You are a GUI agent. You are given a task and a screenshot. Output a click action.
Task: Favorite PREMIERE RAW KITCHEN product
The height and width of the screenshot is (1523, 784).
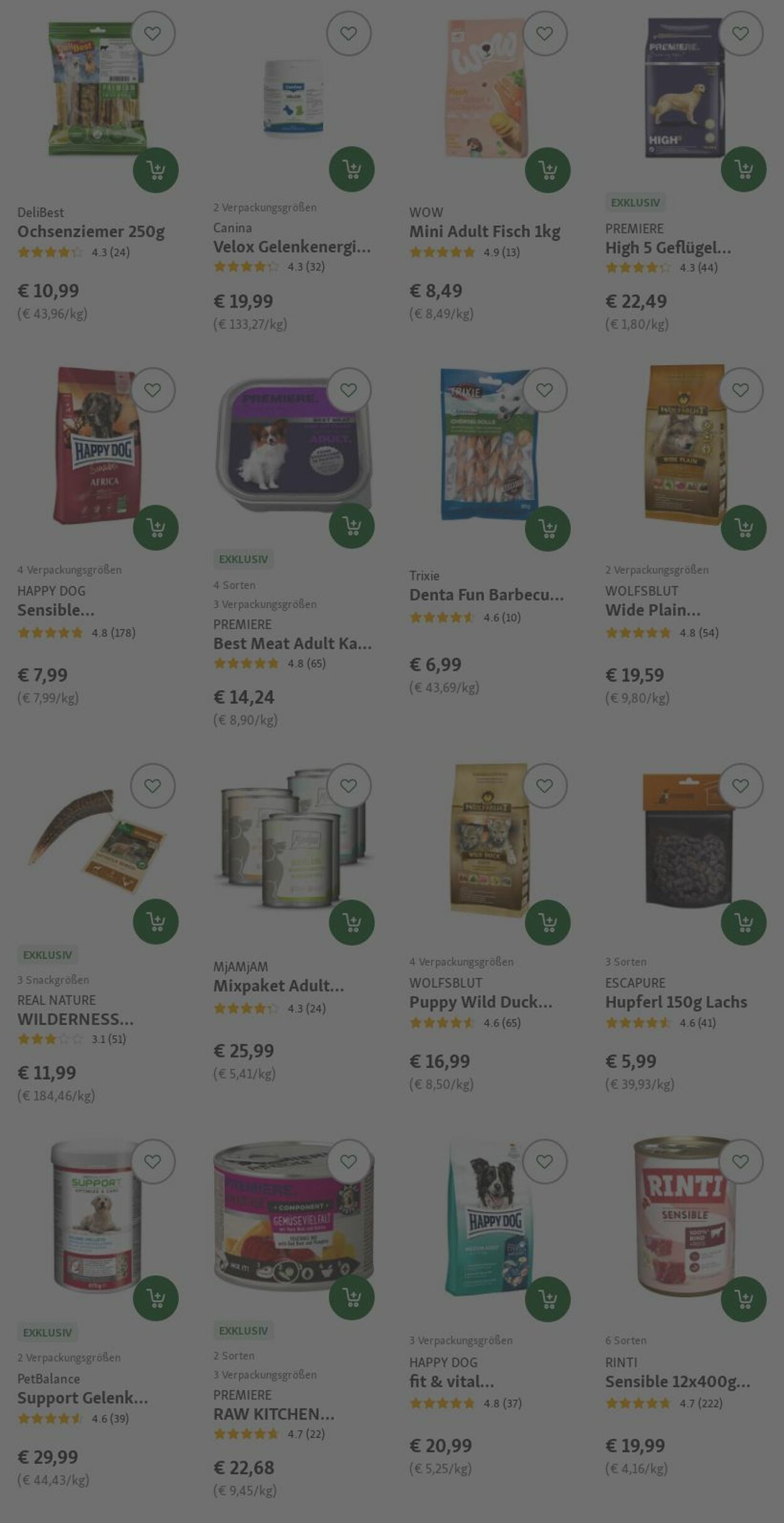348,1162
